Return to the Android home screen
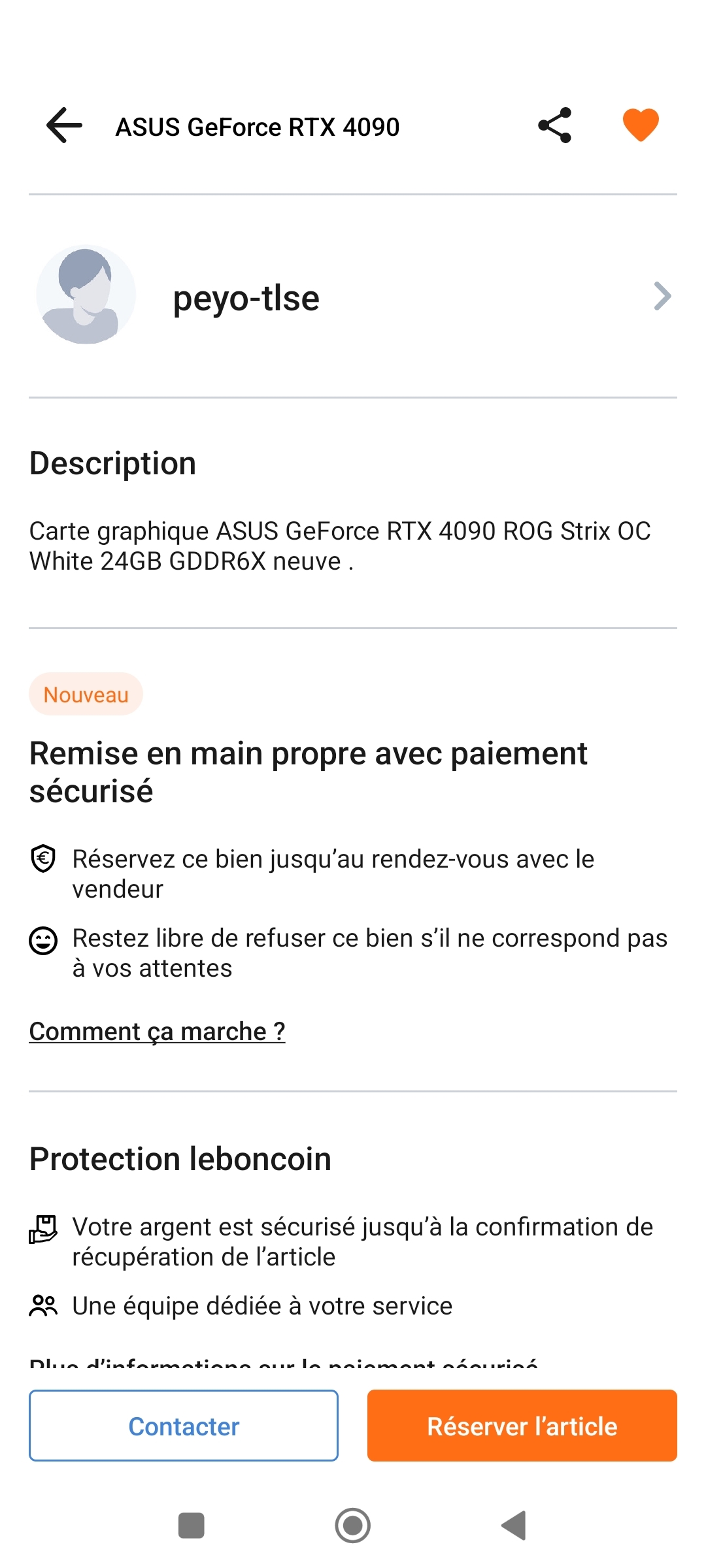The height and width of the screenshot is (1568, 706). 353,1526
